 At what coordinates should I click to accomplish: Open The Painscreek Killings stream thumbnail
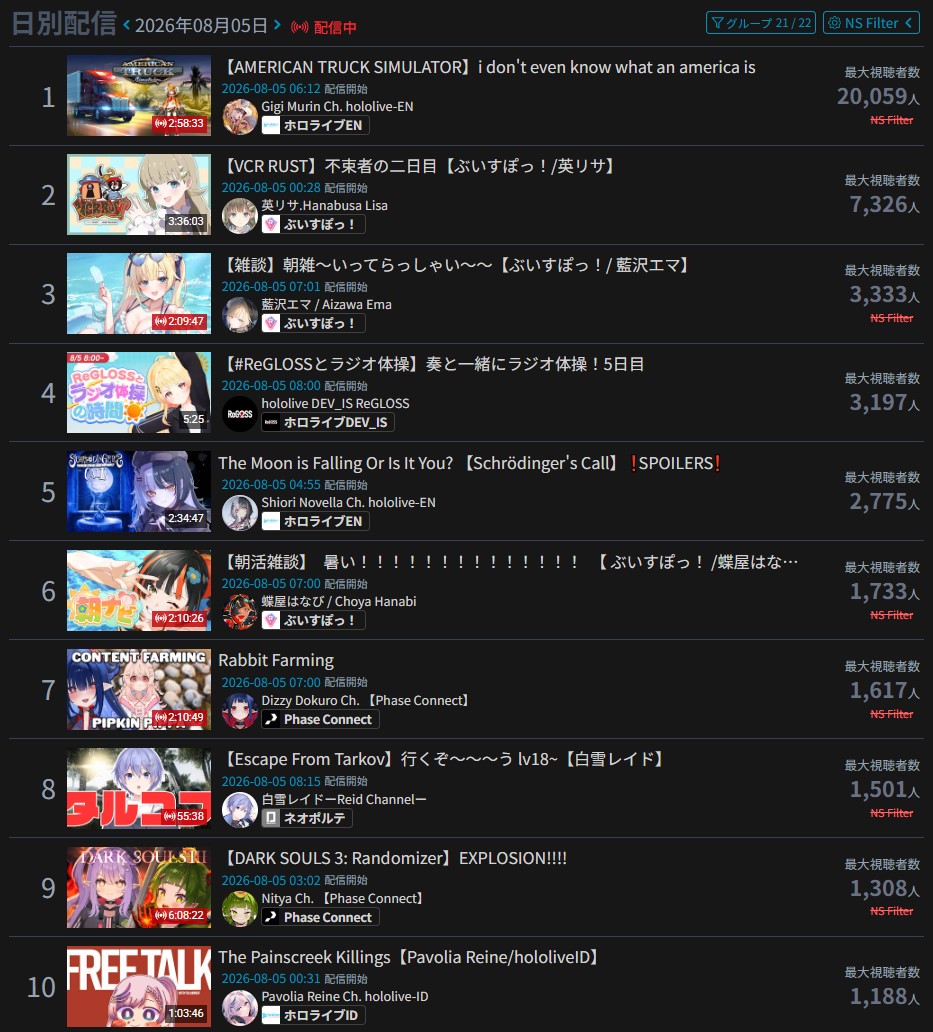point(139,987)
